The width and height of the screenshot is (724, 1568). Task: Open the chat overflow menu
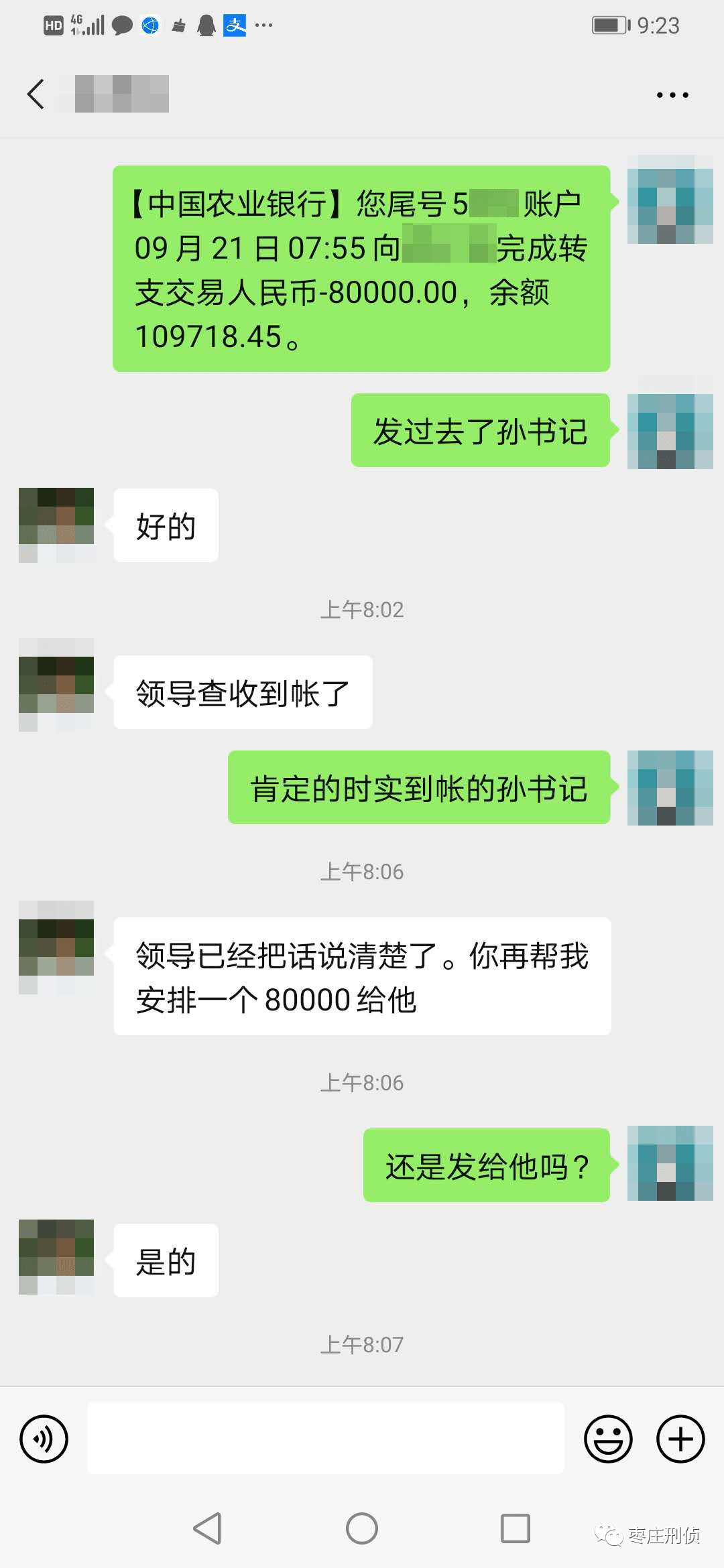pos(672,95)
